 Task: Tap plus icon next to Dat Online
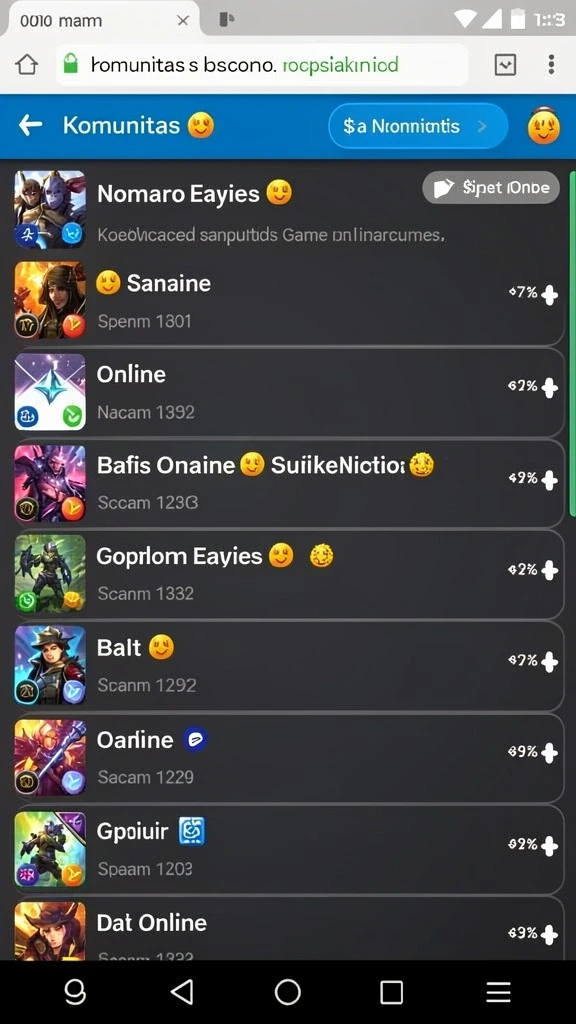tap(550, 935)
